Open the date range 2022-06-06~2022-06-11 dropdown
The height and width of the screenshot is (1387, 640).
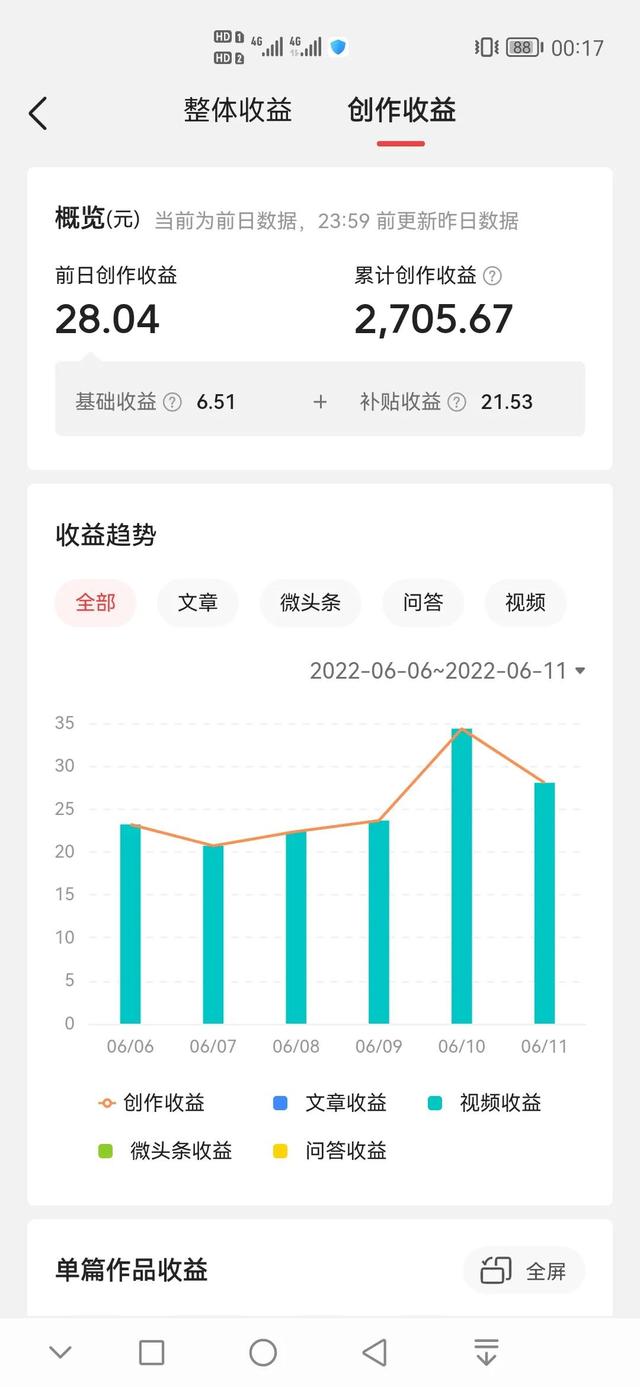pyautogui.click(x=447, y=671)
